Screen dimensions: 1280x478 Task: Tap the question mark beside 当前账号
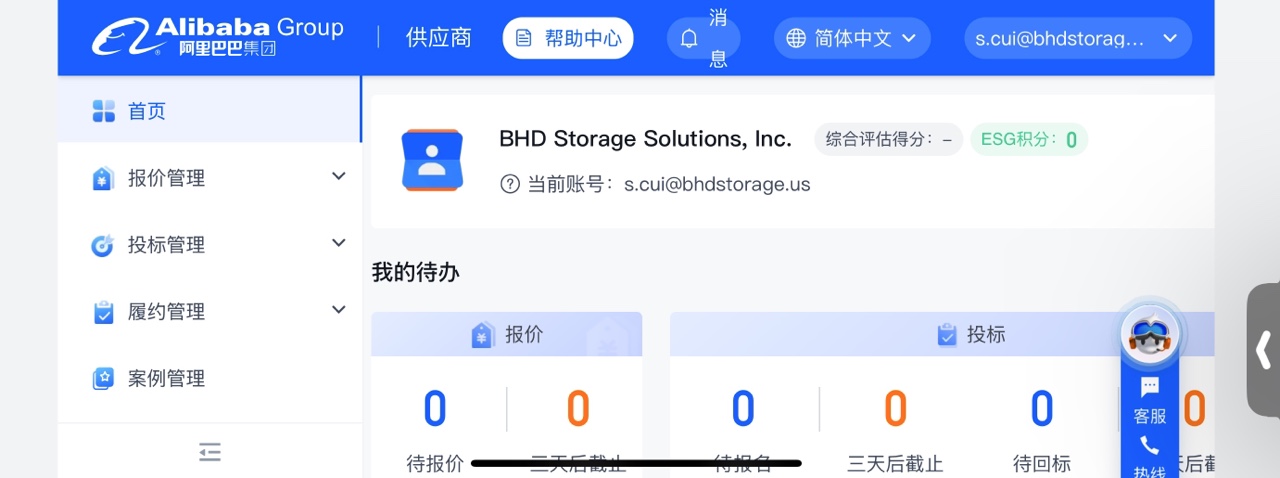coord(510,184)
